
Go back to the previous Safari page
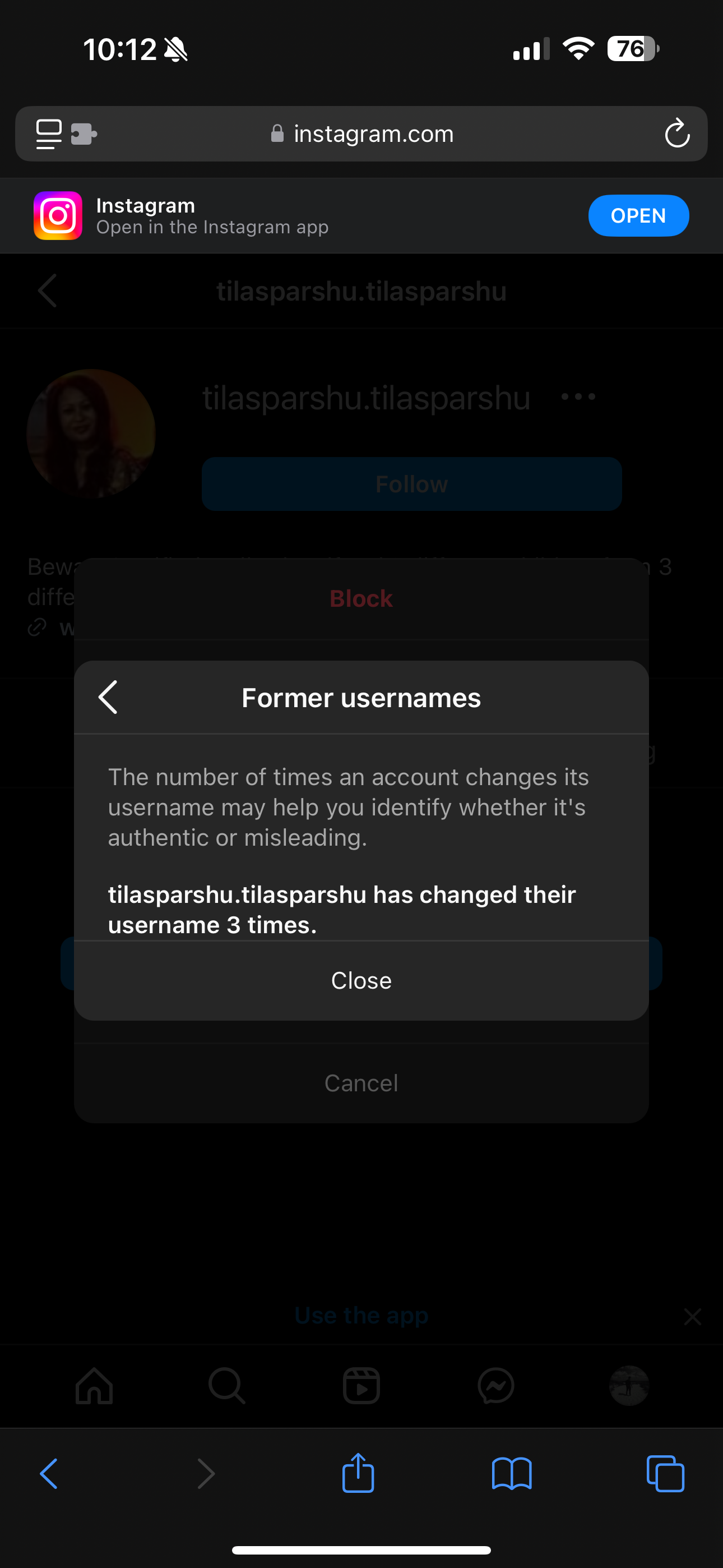pos(49,1474)
